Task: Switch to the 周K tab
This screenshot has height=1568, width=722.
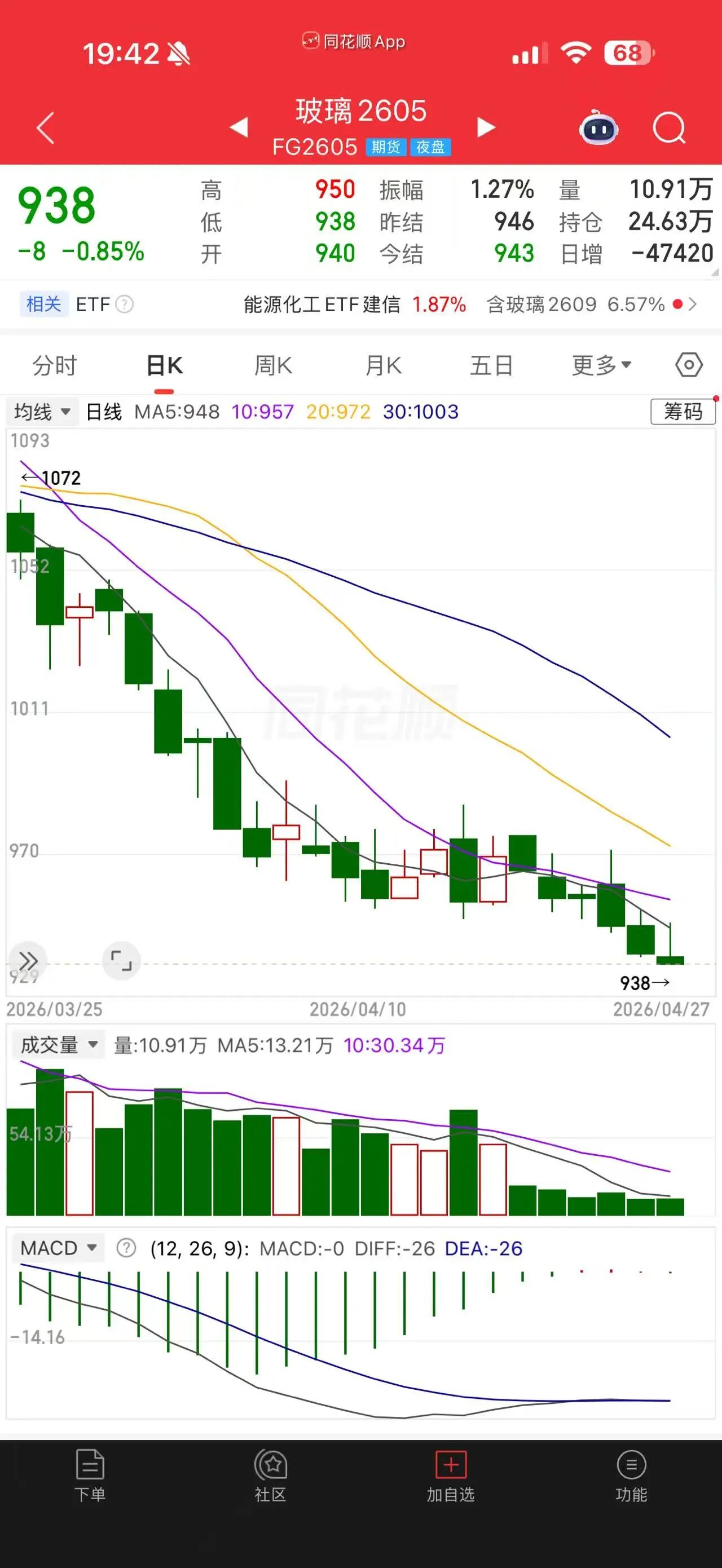Action: (x=274, y=366)
